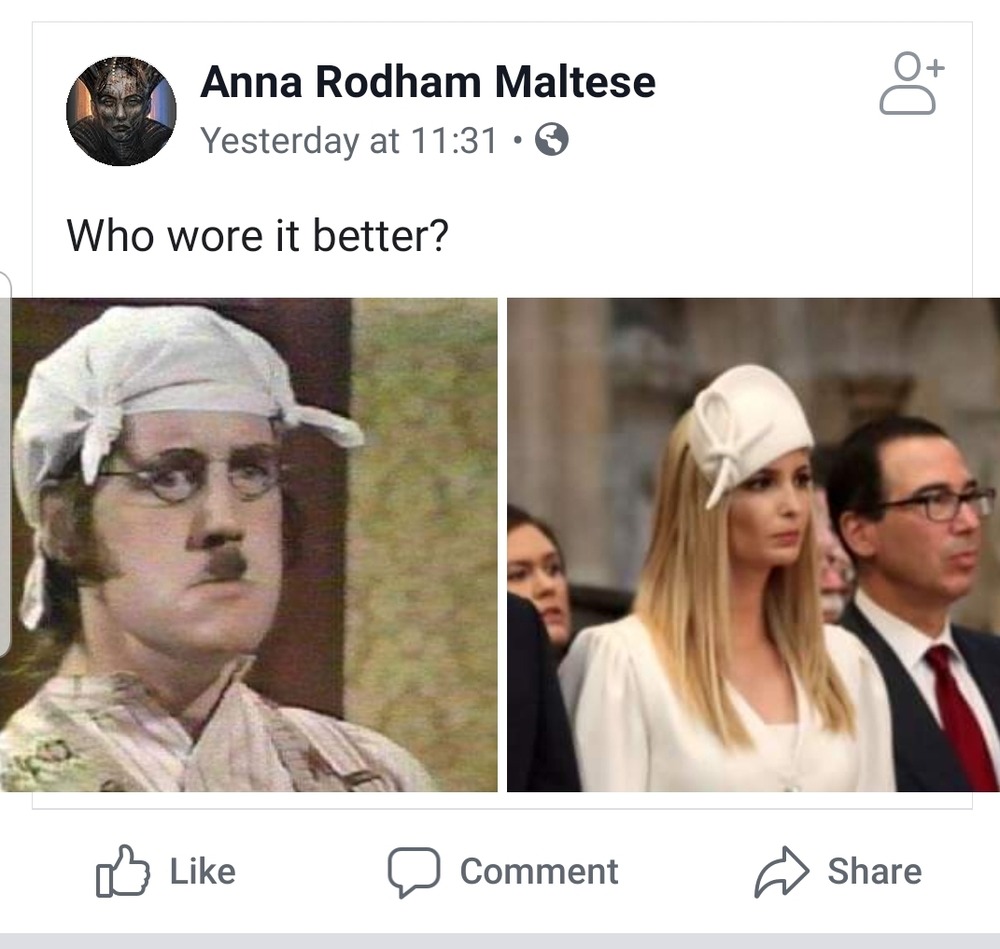This screenshot has width=1000, height=949.
Task: Open Anna Rodham Maltese's profile picture
Action: (121, 111)
